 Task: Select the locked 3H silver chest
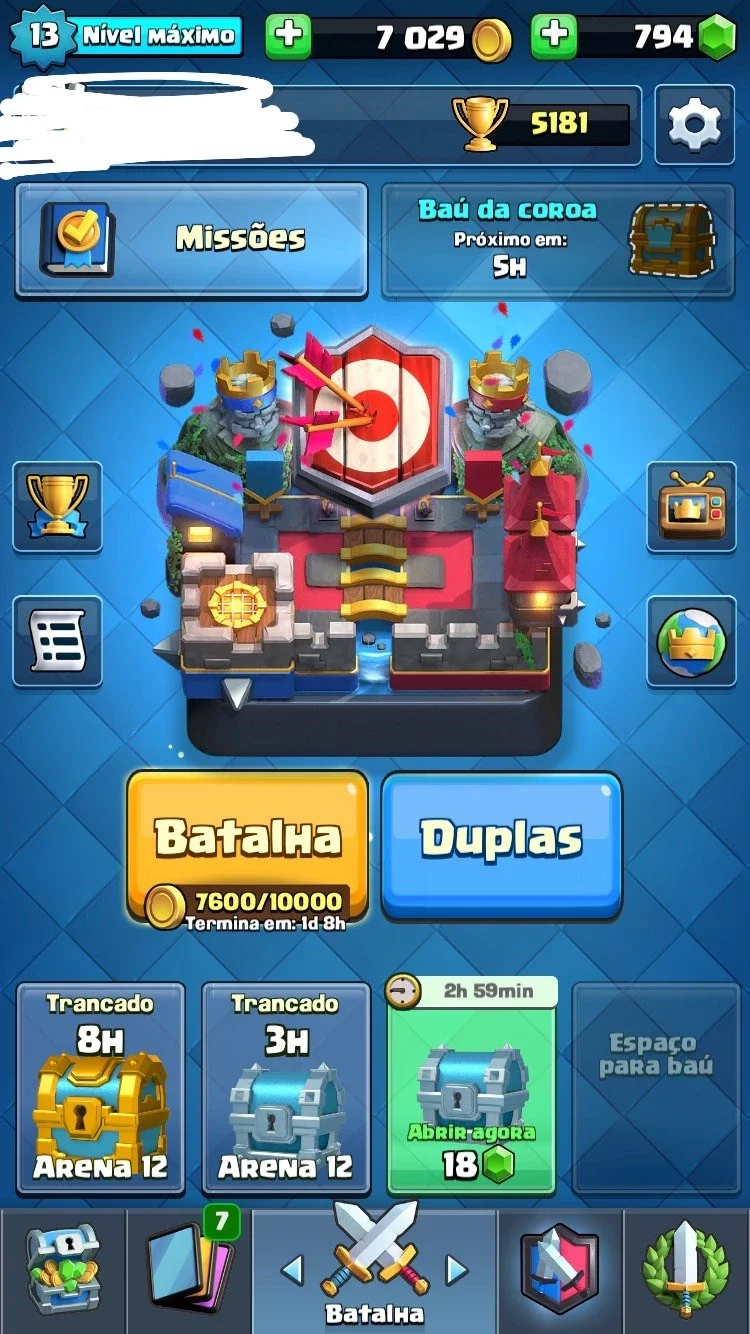click(286, 1088)
